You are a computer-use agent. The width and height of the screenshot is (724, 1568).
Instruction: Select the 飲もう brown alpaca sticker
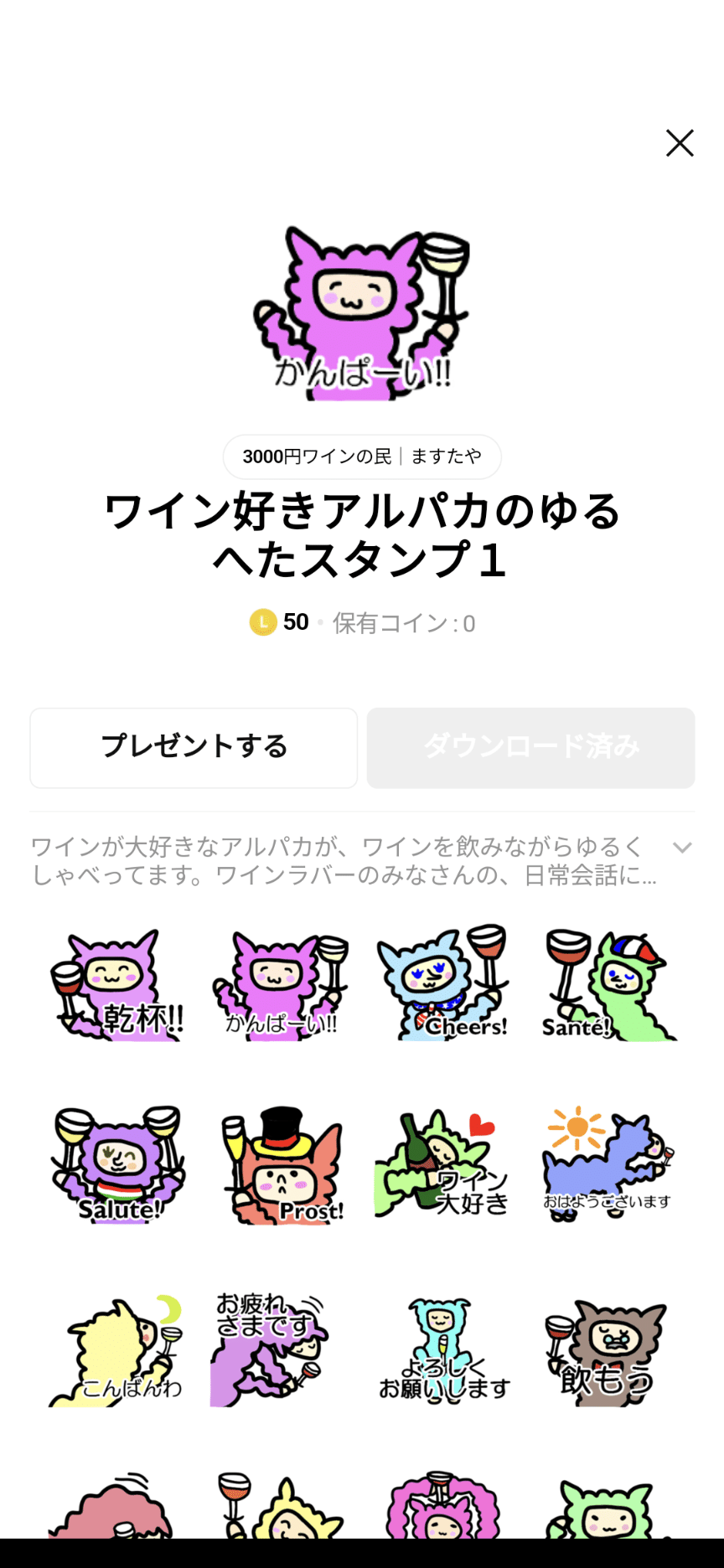pyautogui.click(x=605, y=1347)
